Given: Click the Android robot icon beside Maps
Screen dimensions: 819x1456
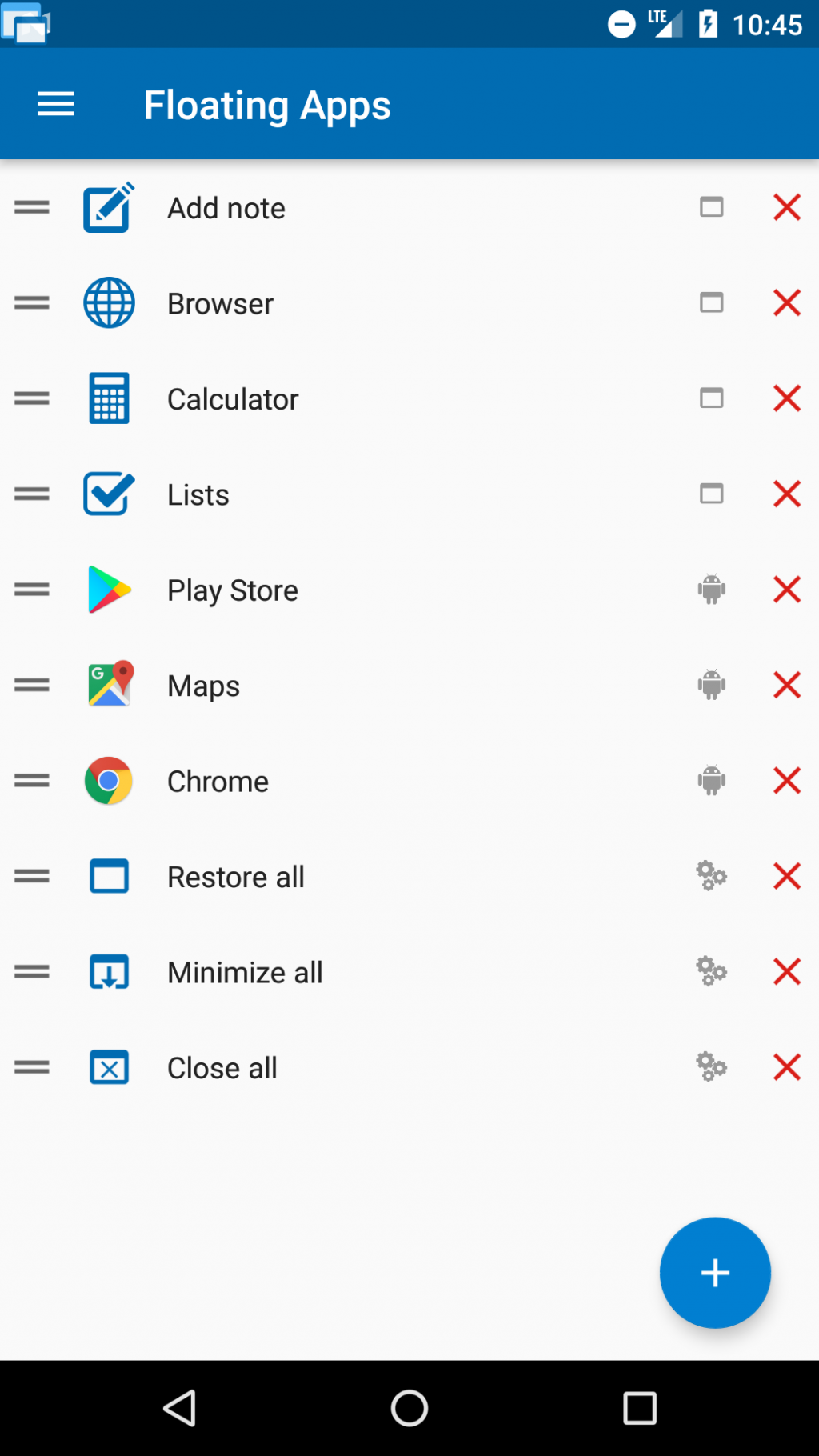Looking at the screenshot, I should pos(711,685).
